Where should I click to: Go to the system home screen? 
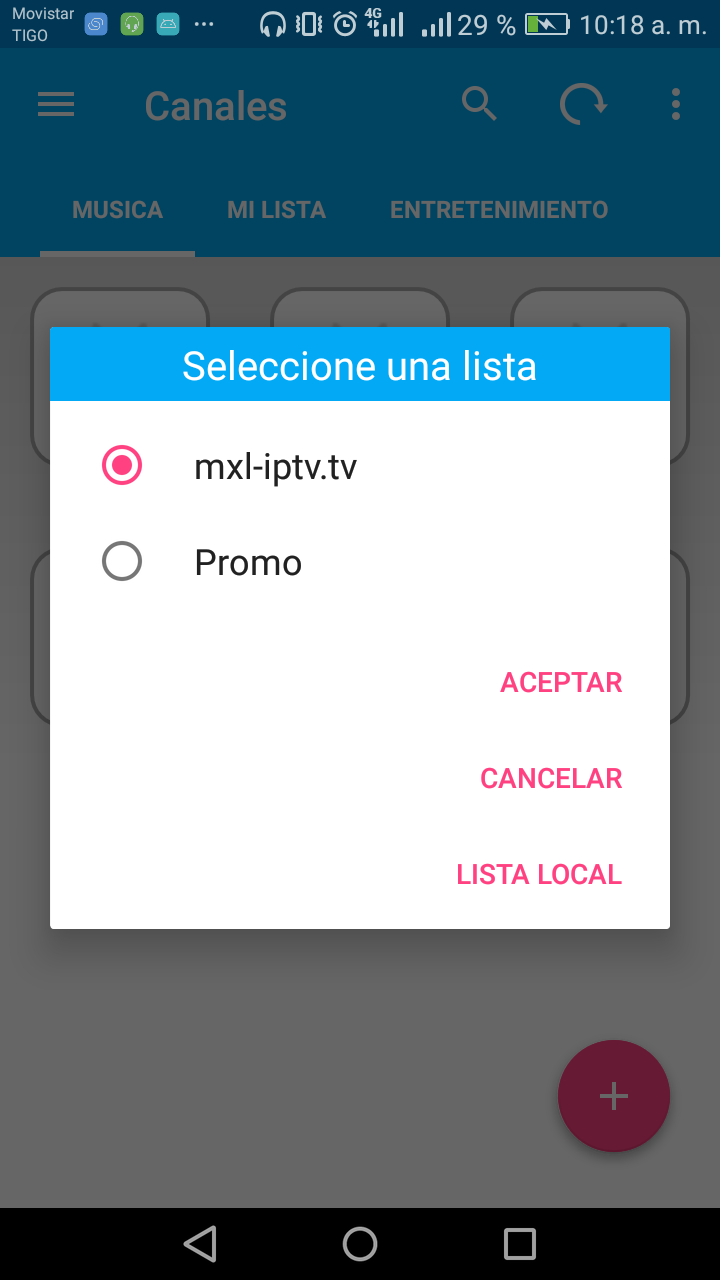pyautogui.click(x=360, y=1244)
